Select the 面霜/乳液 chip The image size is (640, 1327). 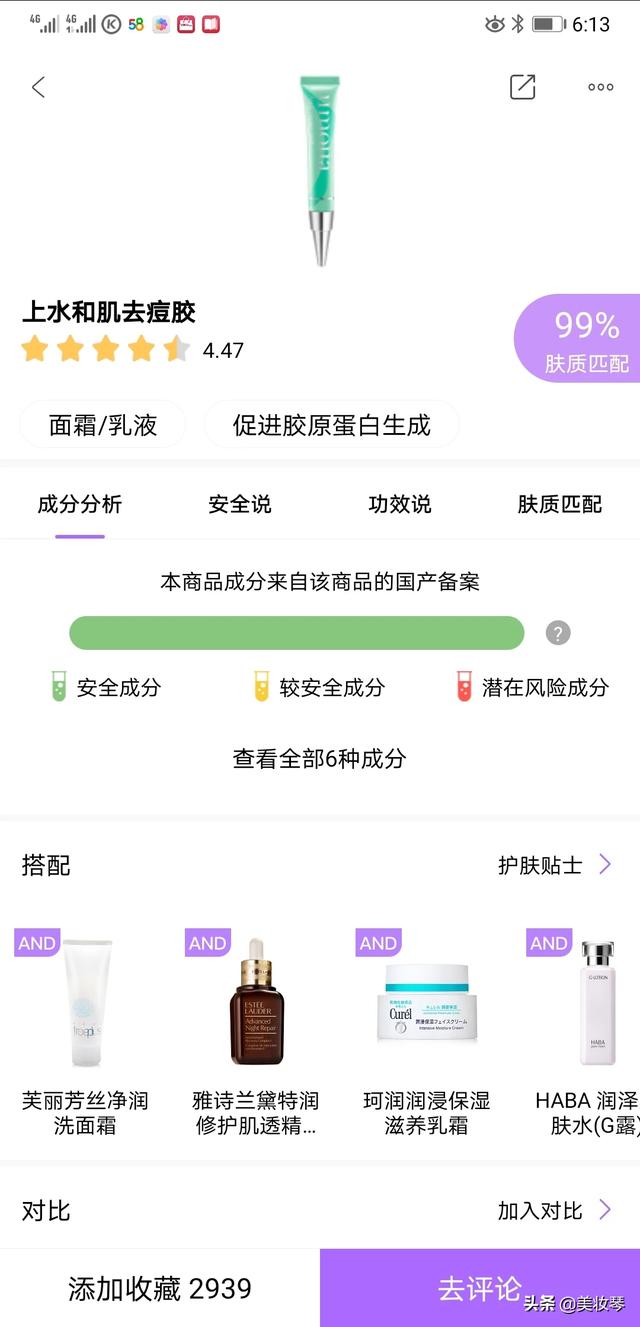tap(103, 425)
